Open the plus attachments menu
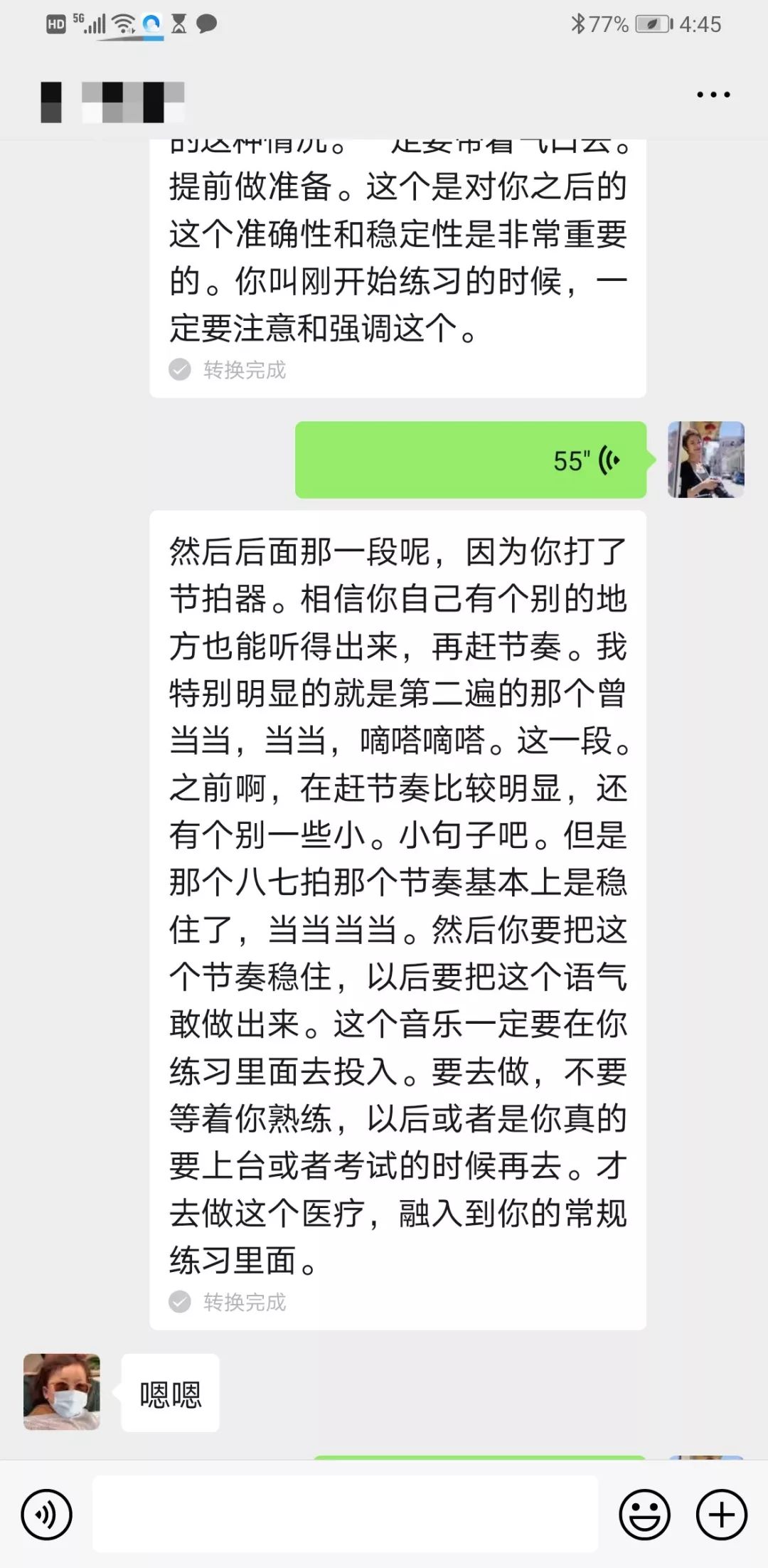Image resolution: width=768 pixels, height=1568 pixels. click(721, 1515)
